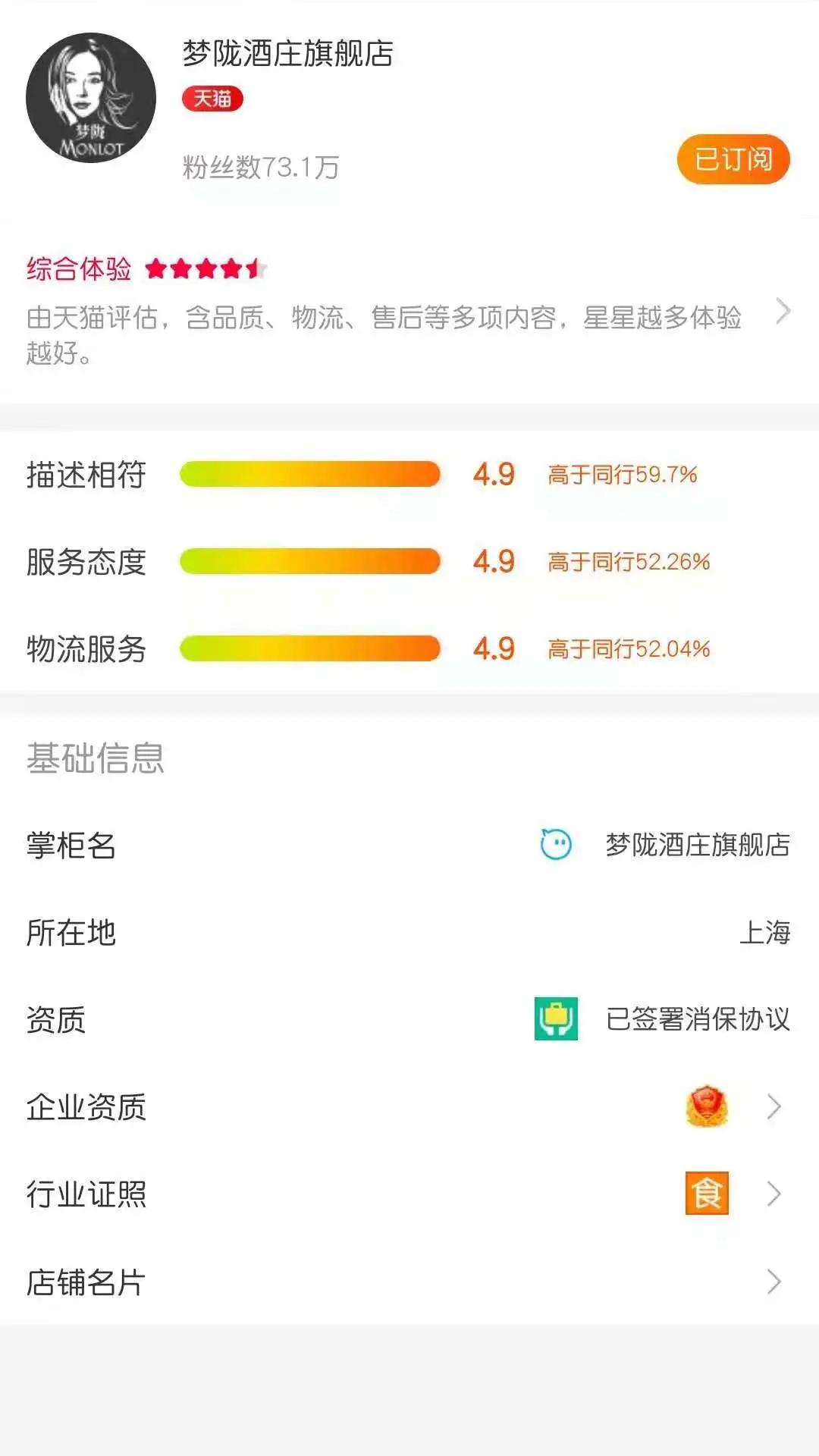Image resolution: width=819 pixels, height=1456 pixels.
Task: Toggle subscription off for this store
Action: point(732,160)
